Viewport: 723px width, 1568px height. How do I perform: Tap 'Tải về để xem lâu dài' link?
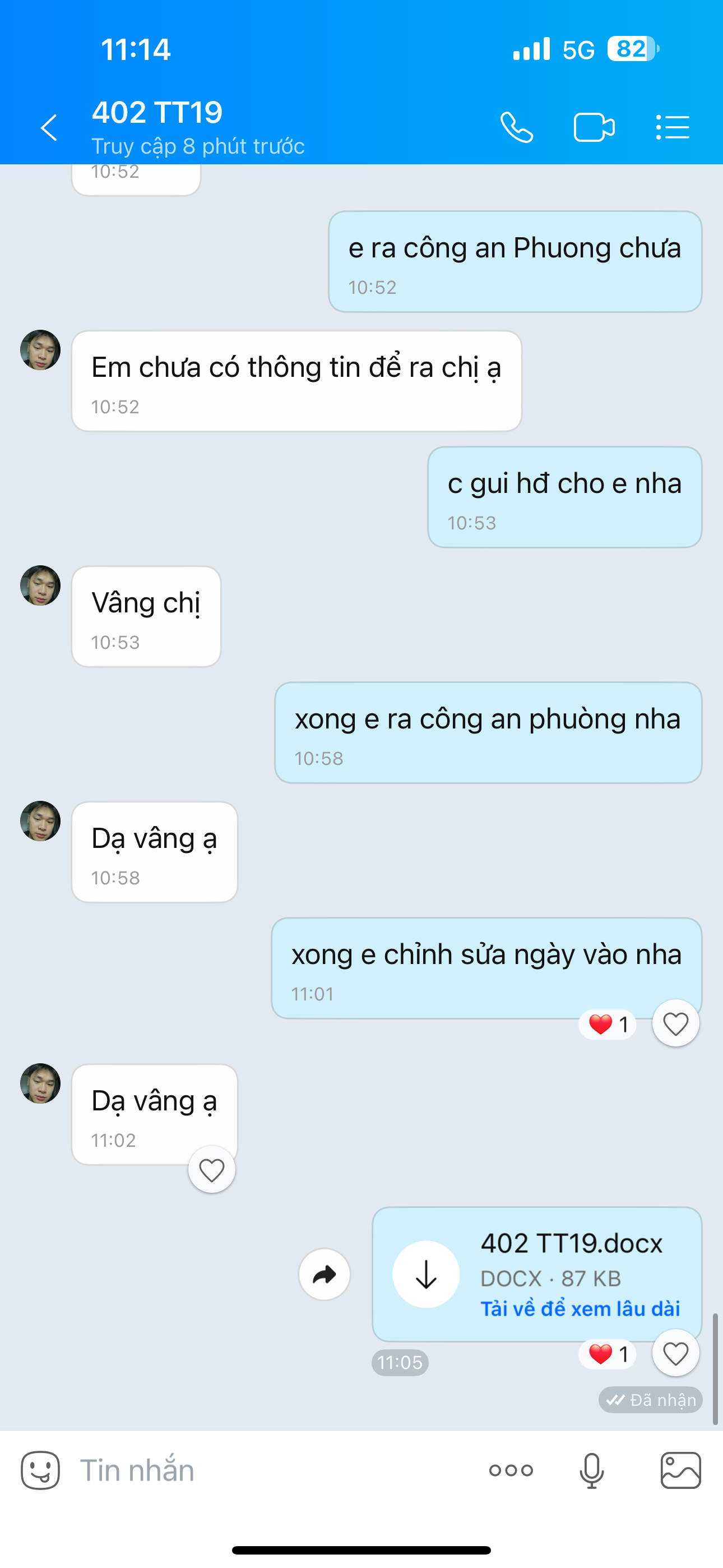click(x=580, y=1309)
